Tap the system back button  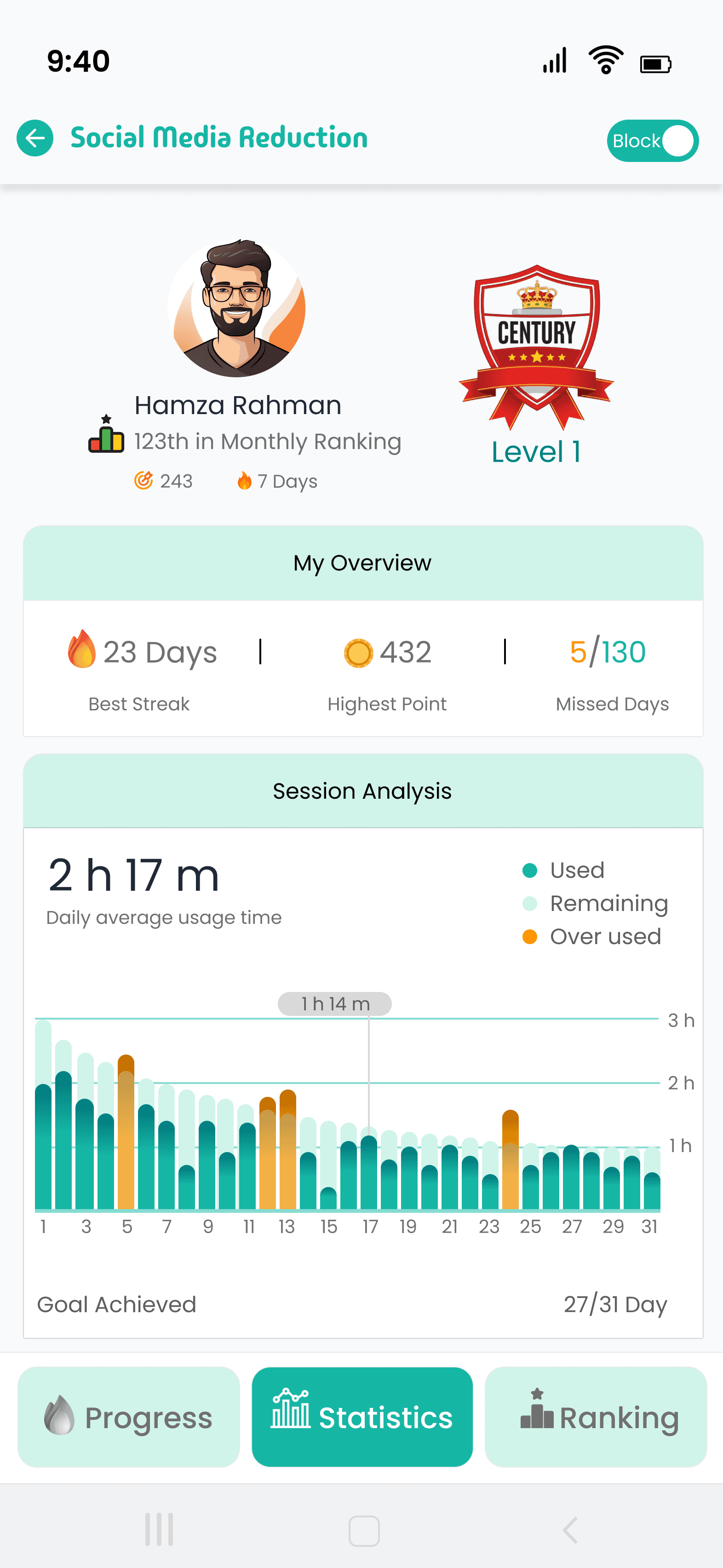click(570, 1530)
